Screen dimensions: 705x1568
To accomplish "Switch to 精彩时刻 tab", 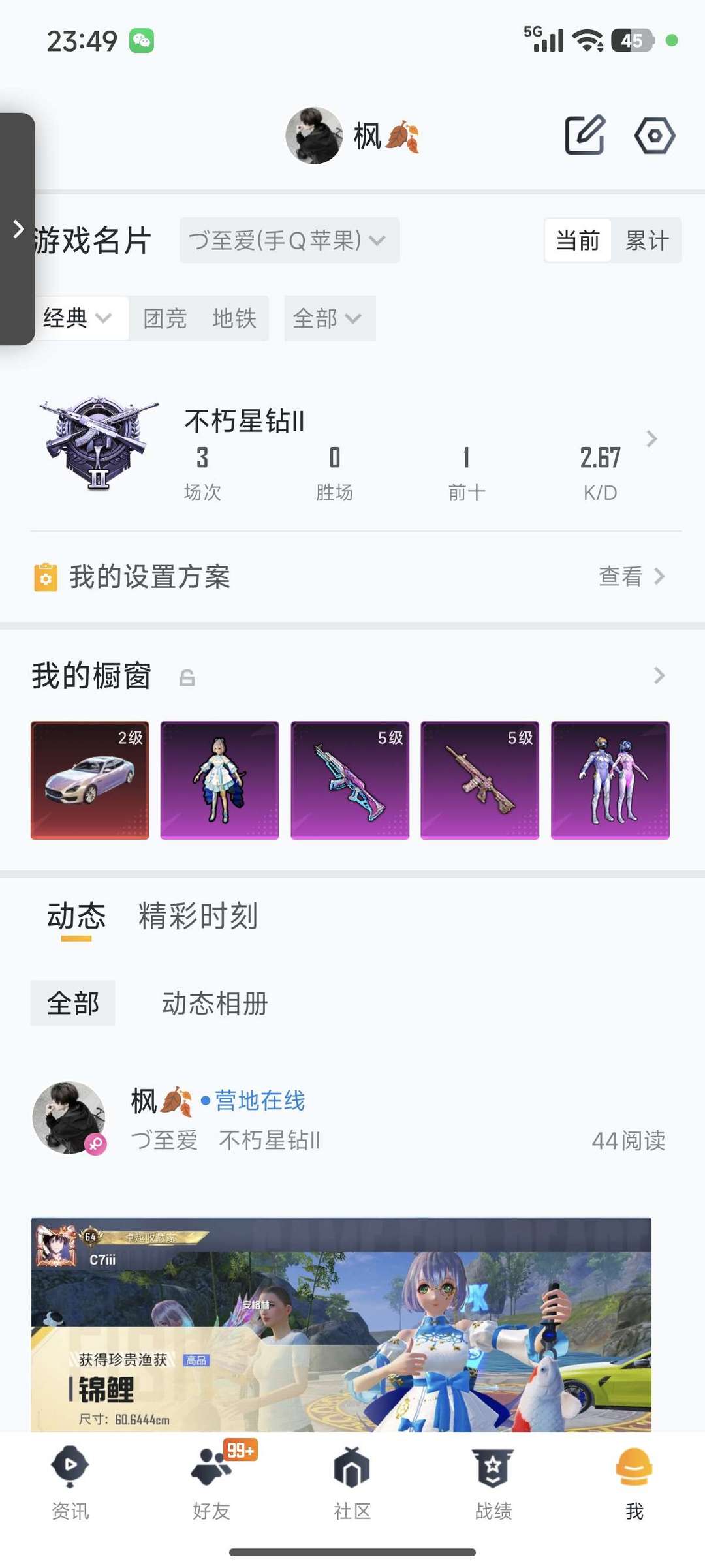I will tap(198, 916).
